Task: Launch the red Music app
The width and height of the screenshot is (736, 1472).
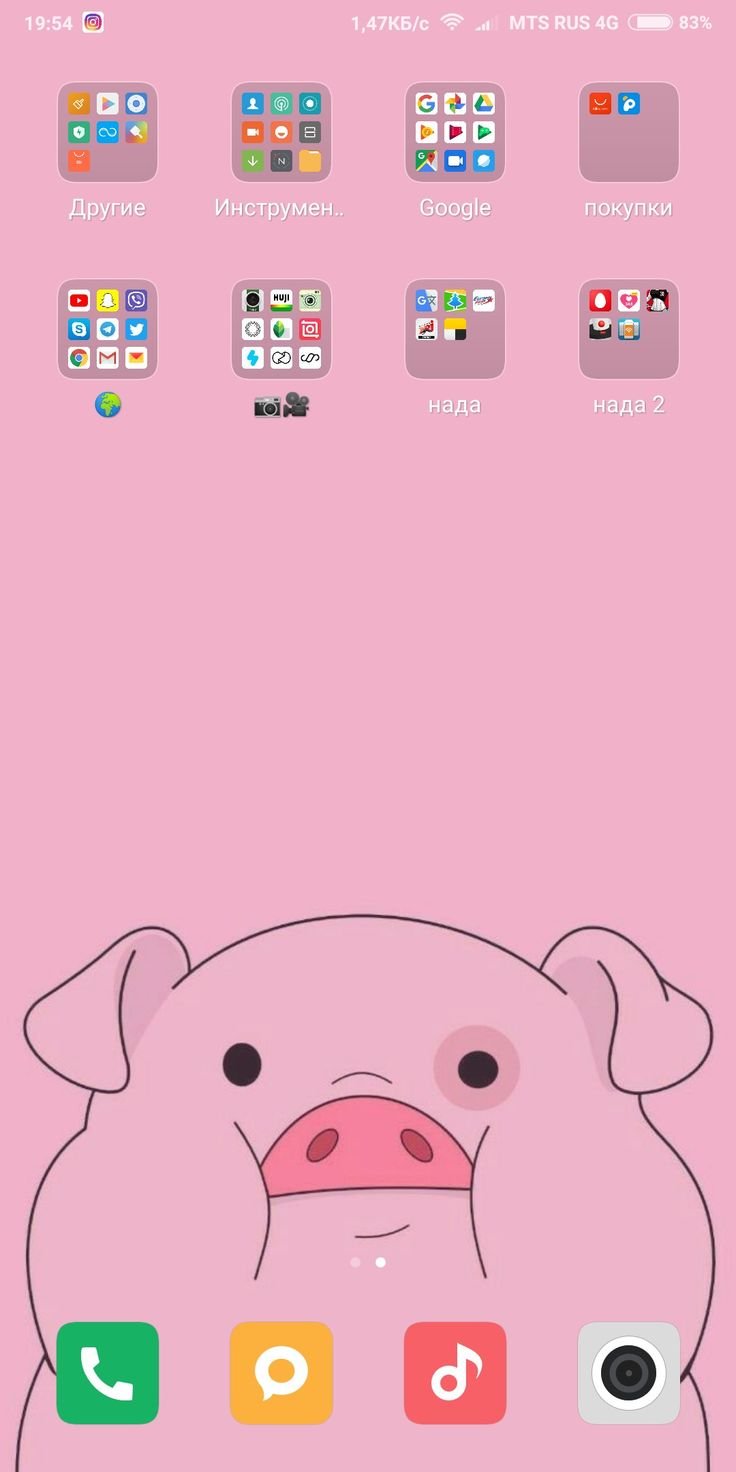Action: (x=455, y=1373)
